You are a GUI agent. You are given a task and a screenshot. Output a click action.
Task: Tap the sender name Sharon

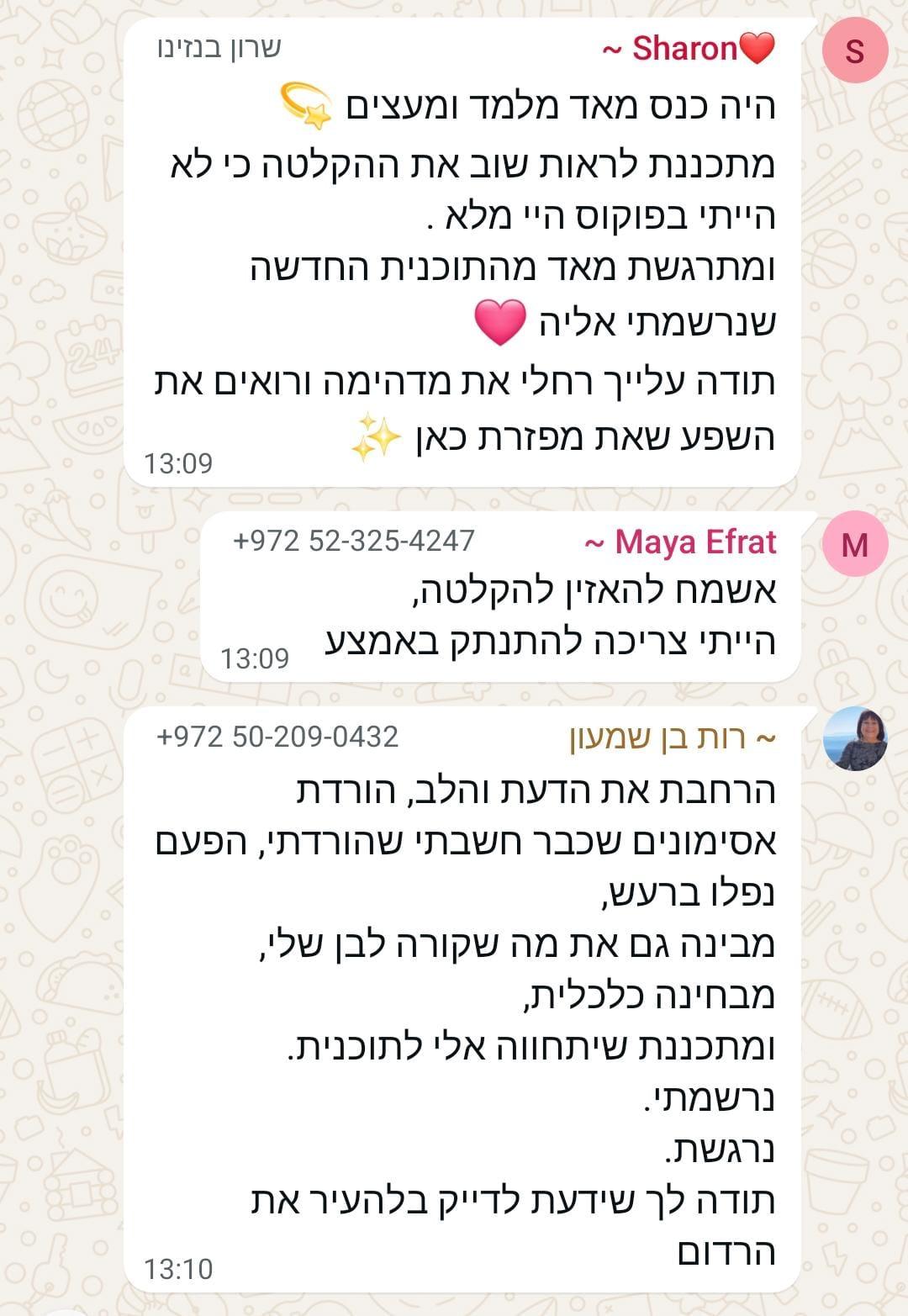[689, 49]
